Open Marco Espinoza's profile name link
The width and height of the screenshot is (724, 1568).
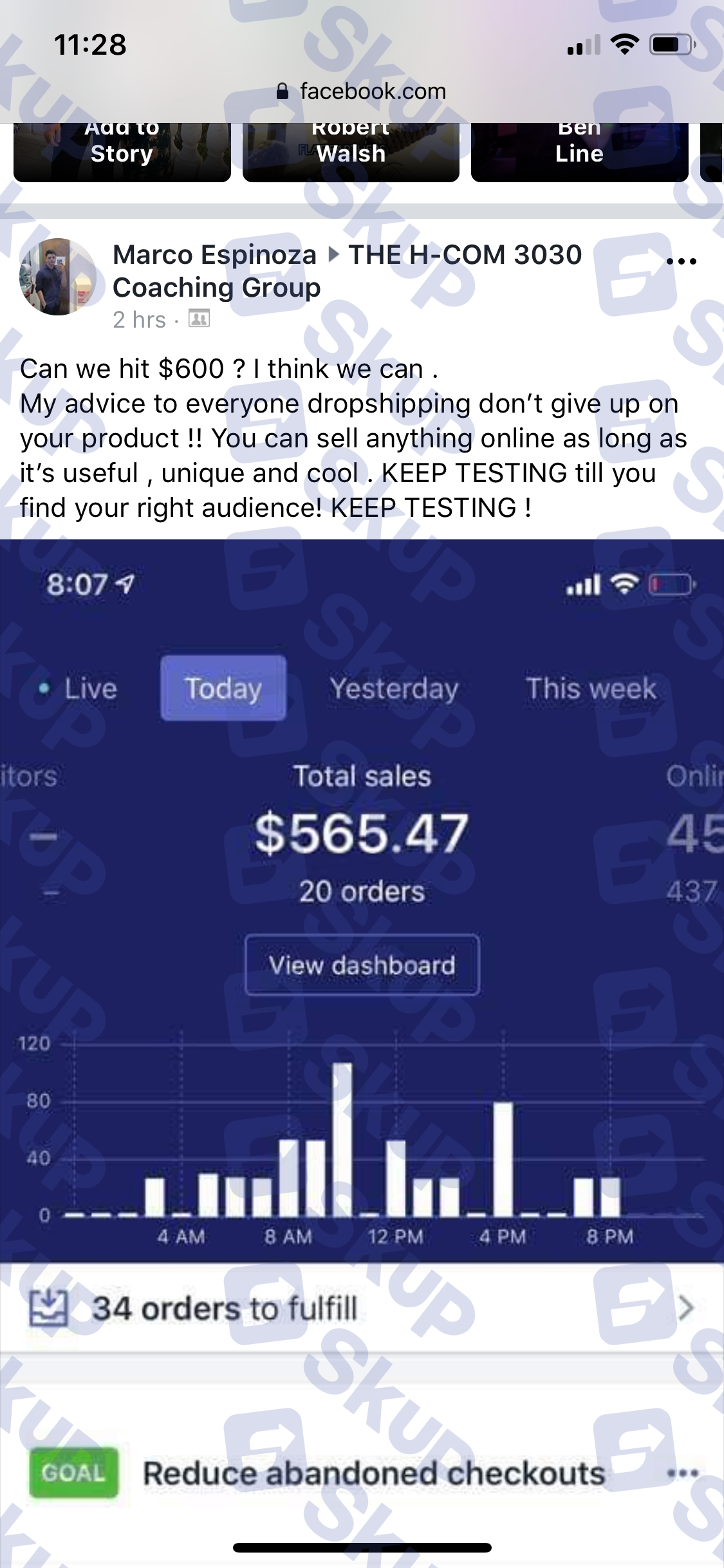point(214,255)
